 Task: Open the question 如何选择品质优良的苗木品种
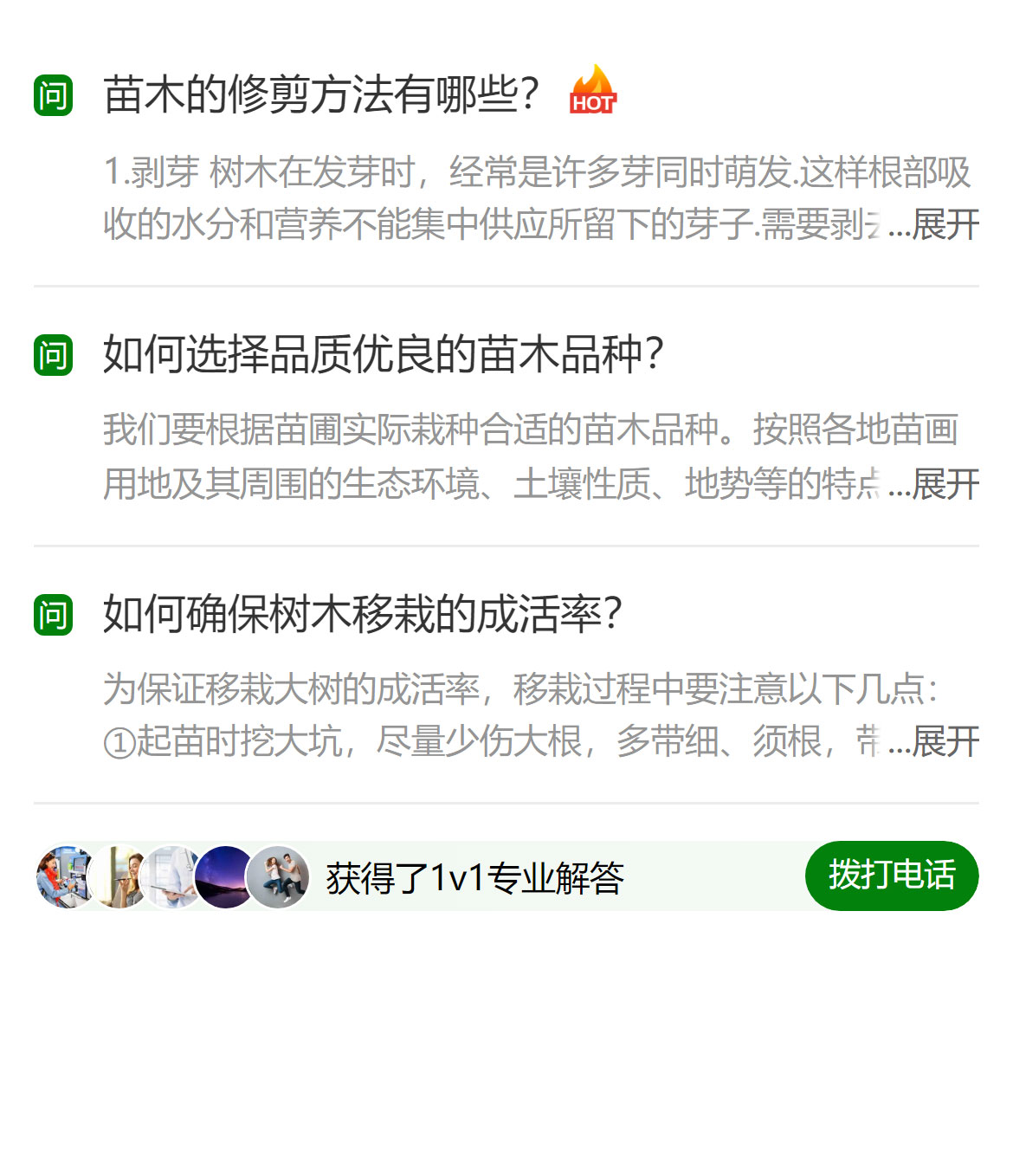[383, 354]
